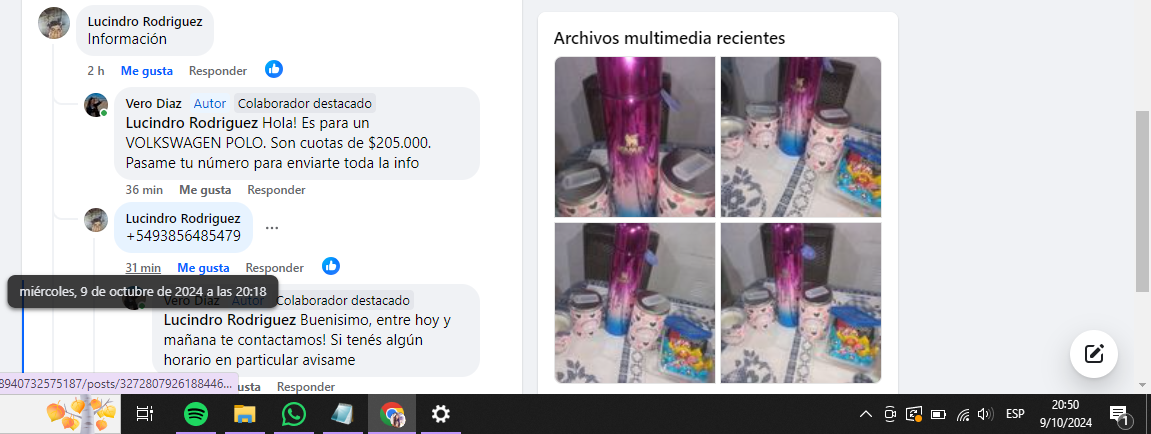Image resolution: width=1151 pixels, height=434 pixels.
Task: Open the bottom-left recent media photo
Action: (x=635, y=302)
